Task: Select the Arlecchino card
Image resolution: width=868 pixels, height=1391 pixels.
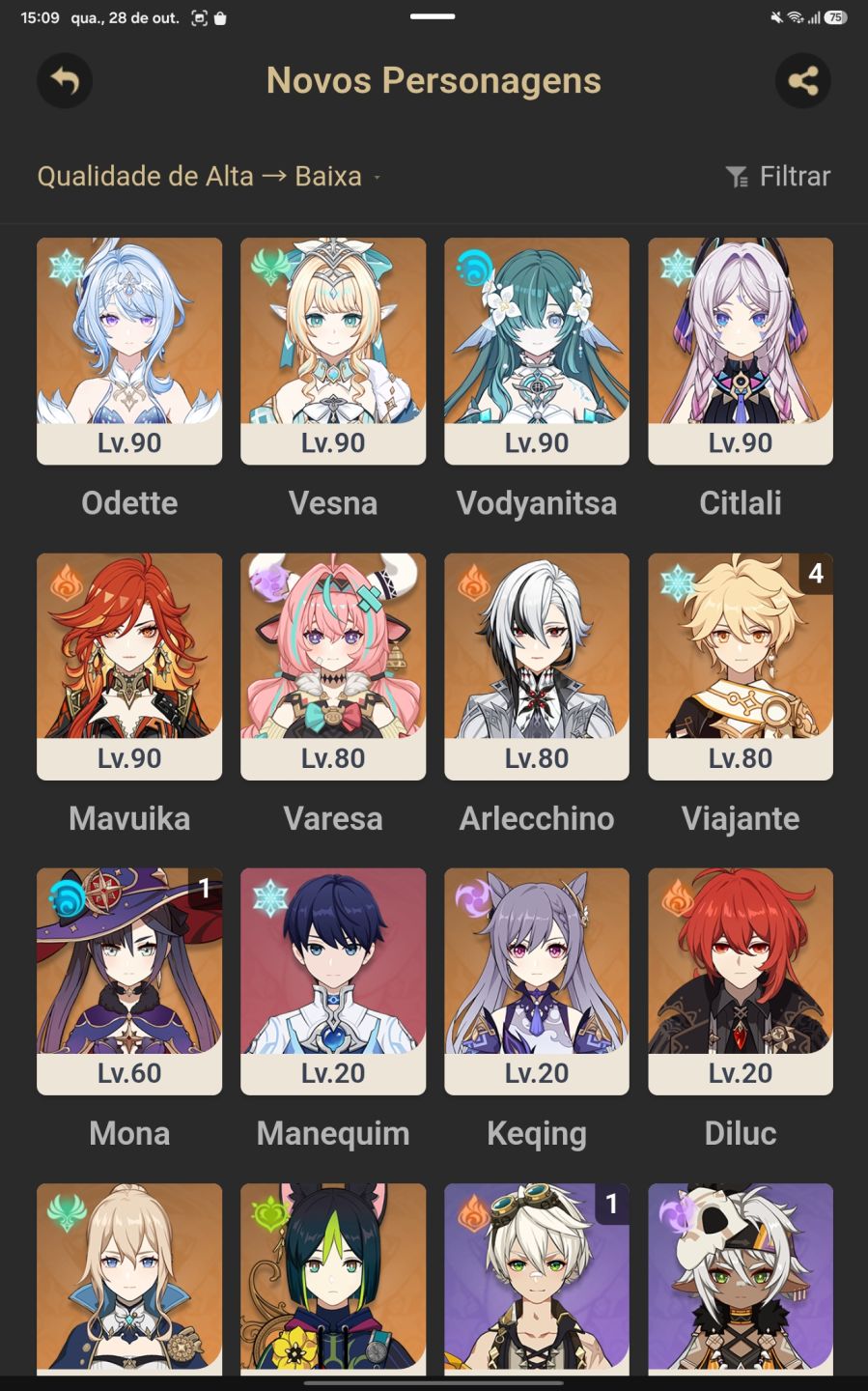Action: pyautogui.click(x=537, y=667)
